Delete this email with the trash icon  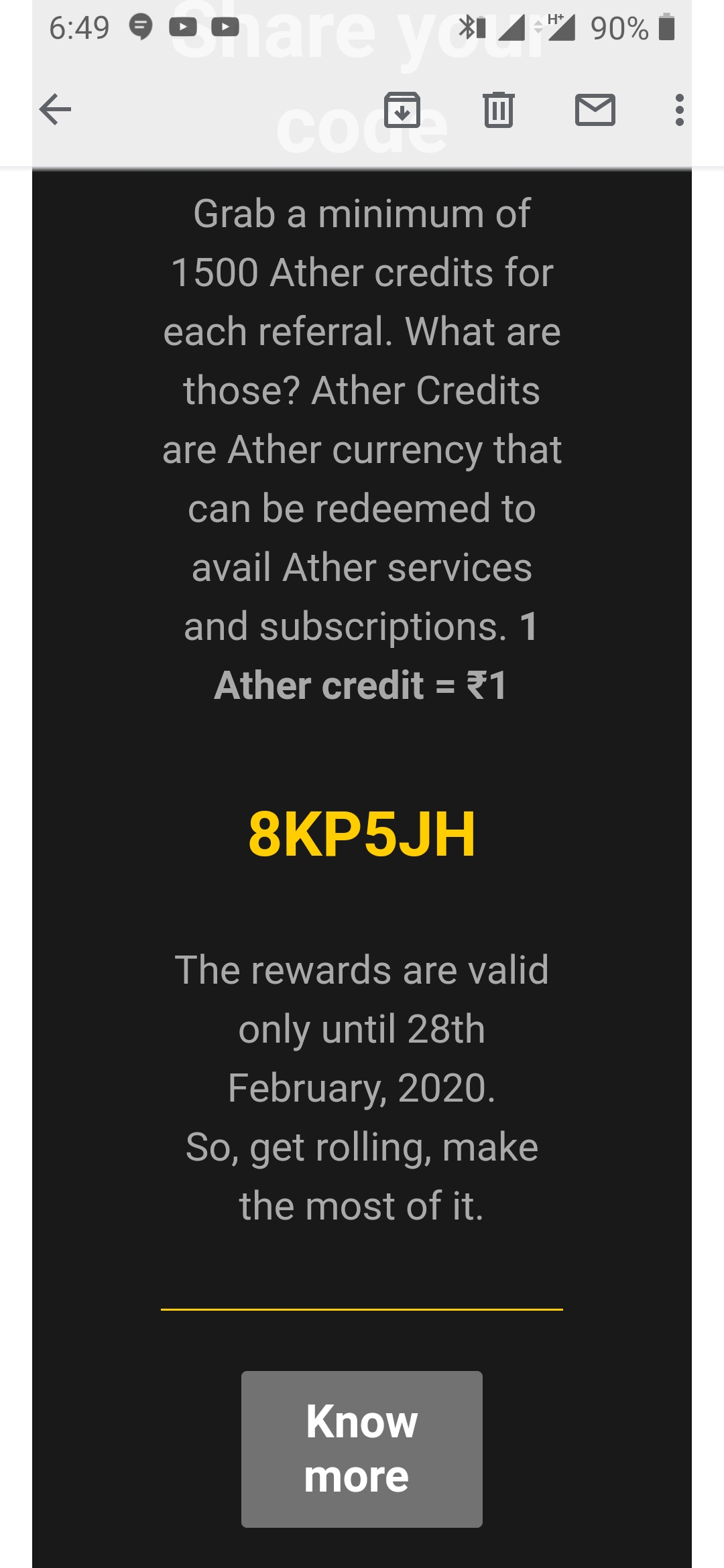click(499, 109)
